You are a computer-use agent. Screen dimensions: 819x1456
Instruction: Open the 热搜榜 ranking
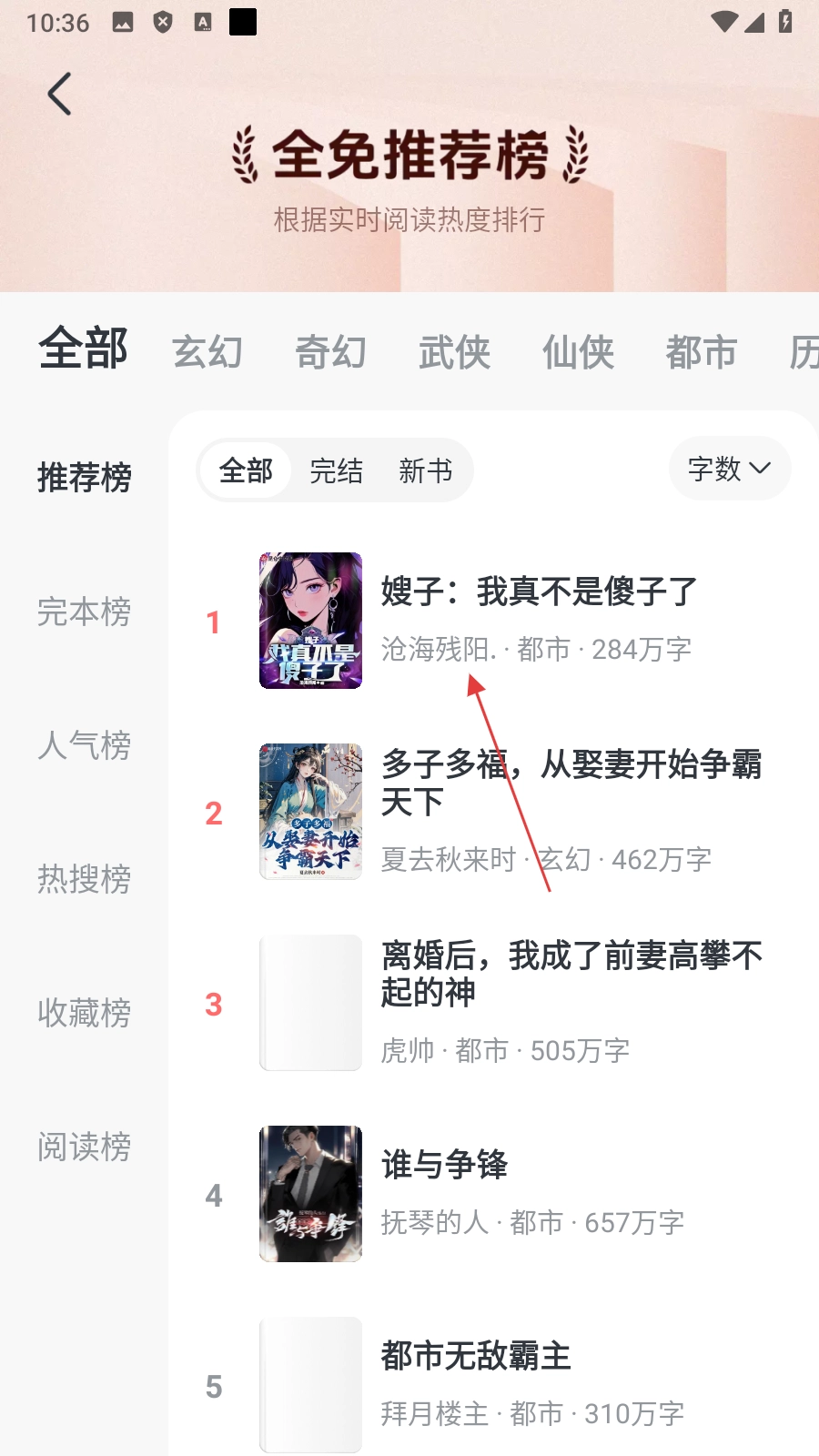[x=84, y=879]
